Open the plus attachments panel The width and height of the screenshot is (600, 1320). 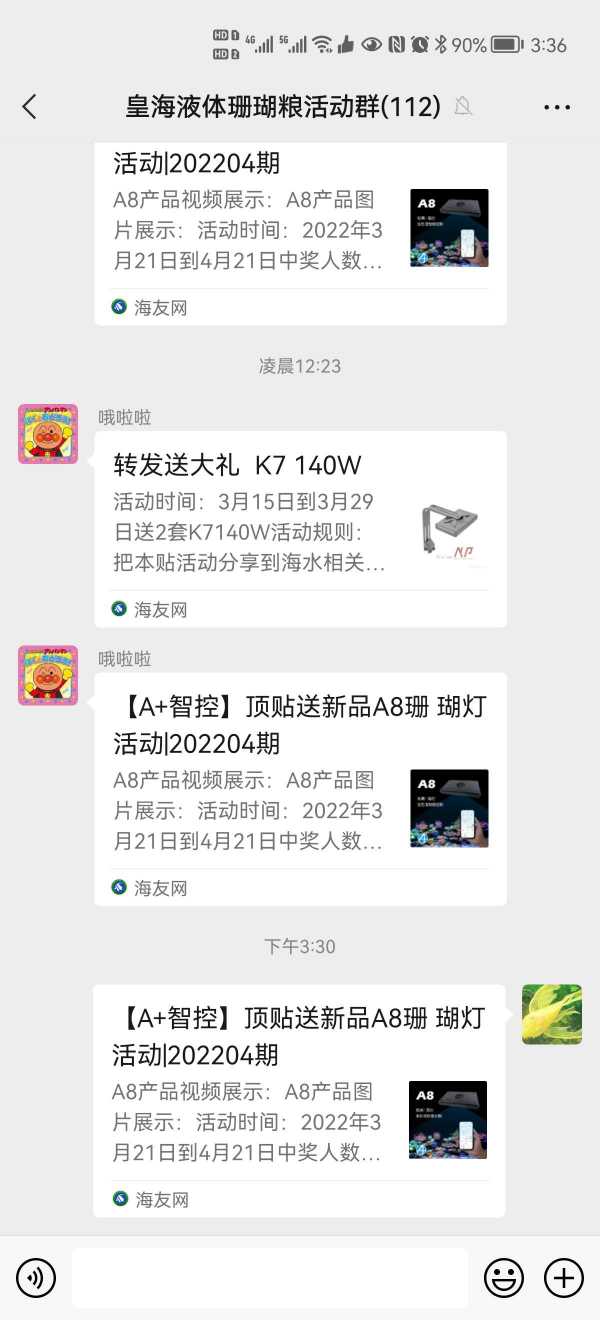coord(564,1277)
